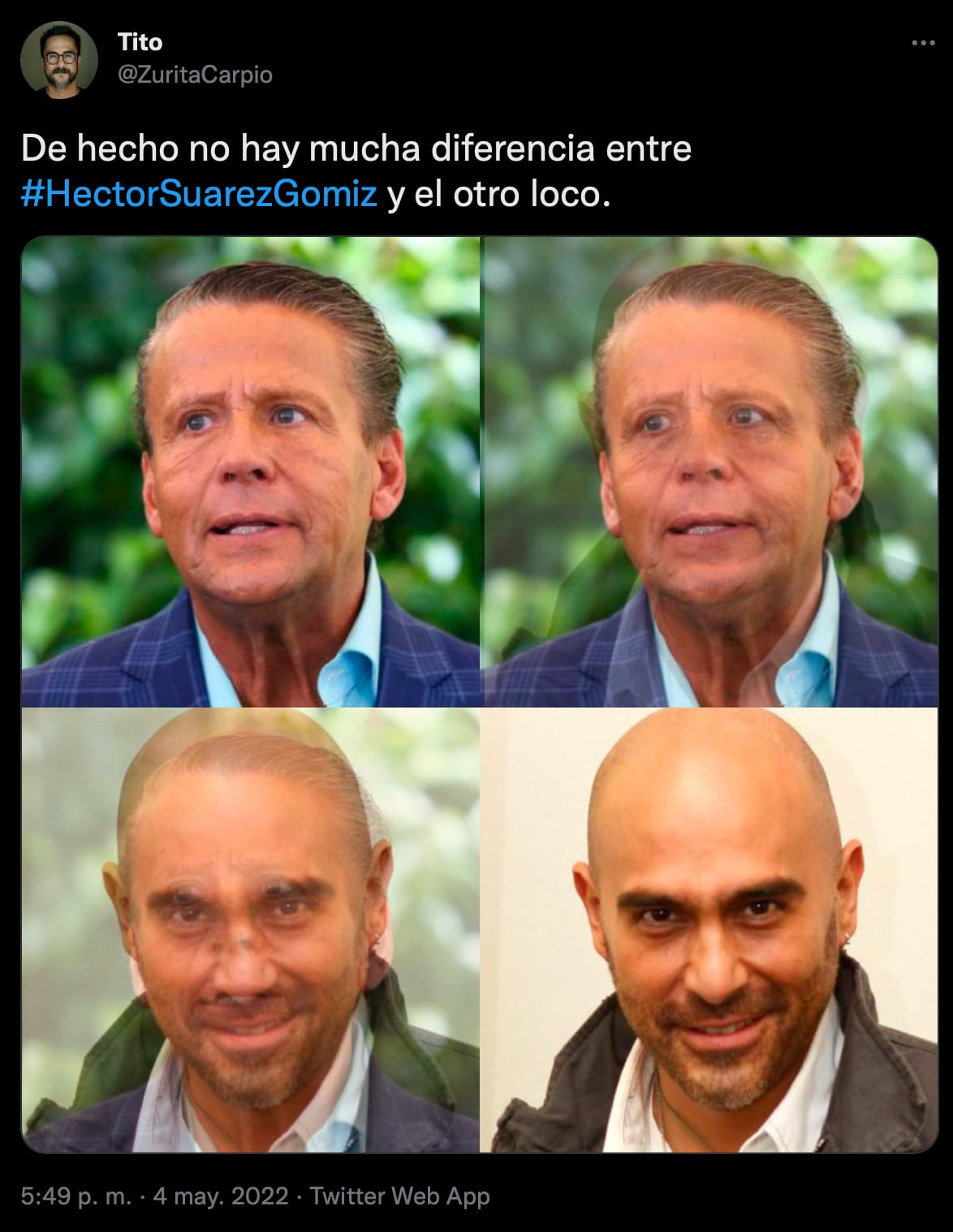953x1232 pixels.
Task: View the bottom-right bald man photo
Action: tap(709, 929)
